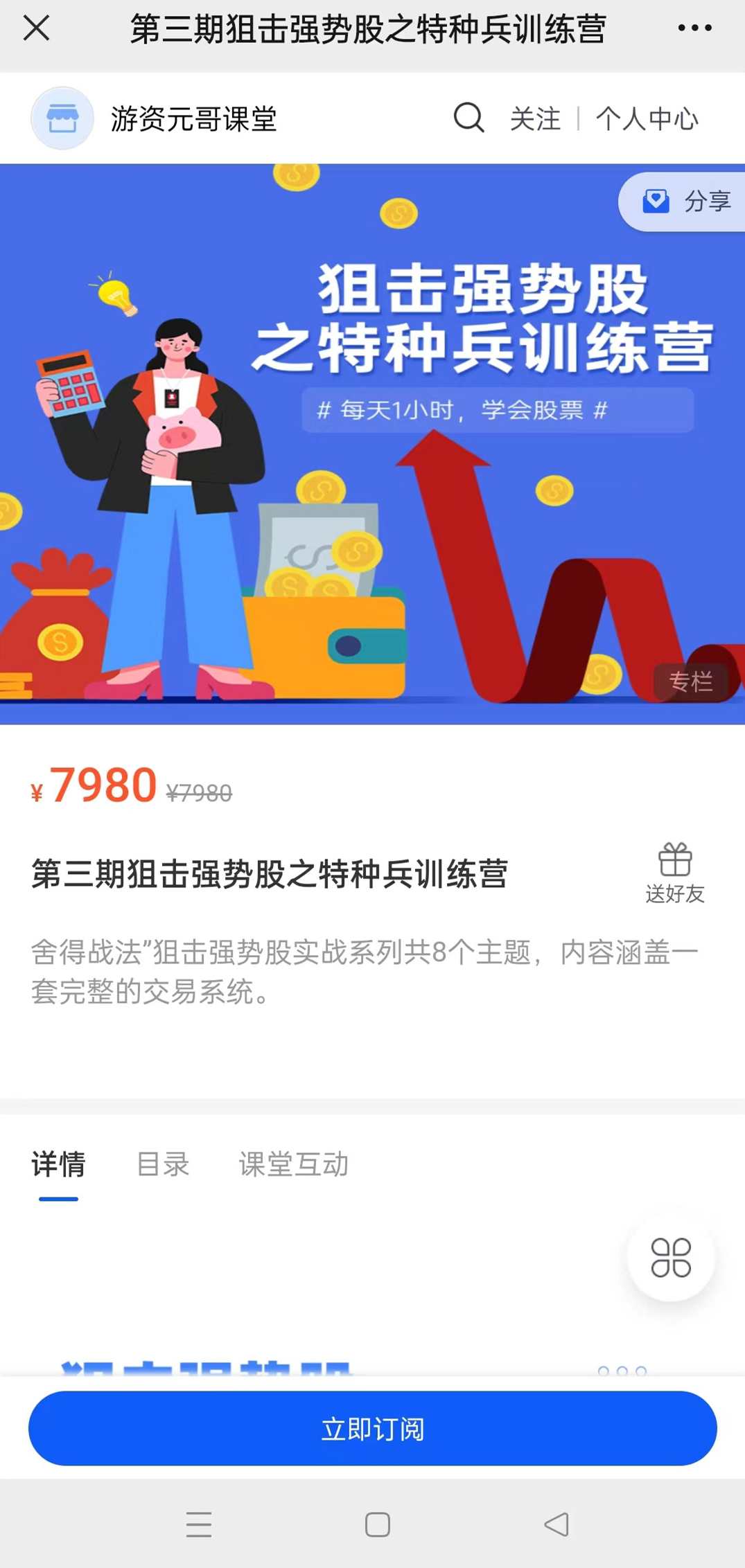
Task: Follow the shop via 关注 link
Action: [x=535, y=118]
